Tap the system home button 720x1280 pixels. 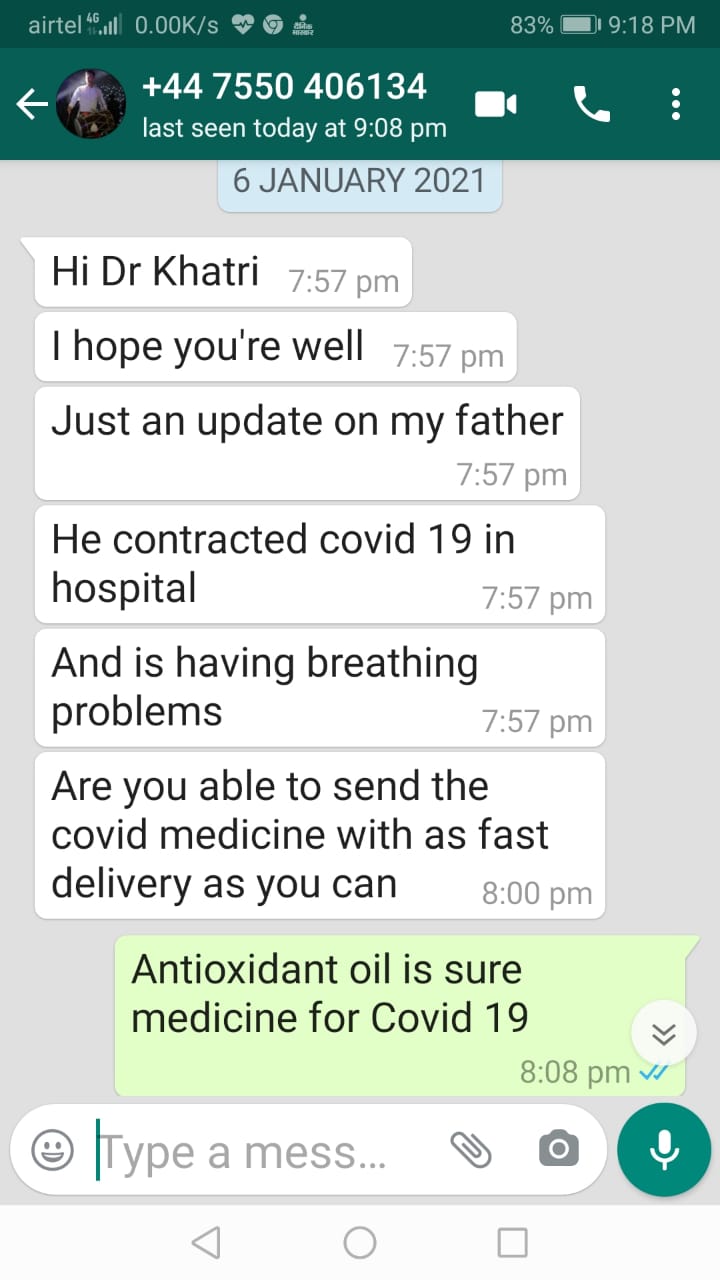coord(360,1242)
